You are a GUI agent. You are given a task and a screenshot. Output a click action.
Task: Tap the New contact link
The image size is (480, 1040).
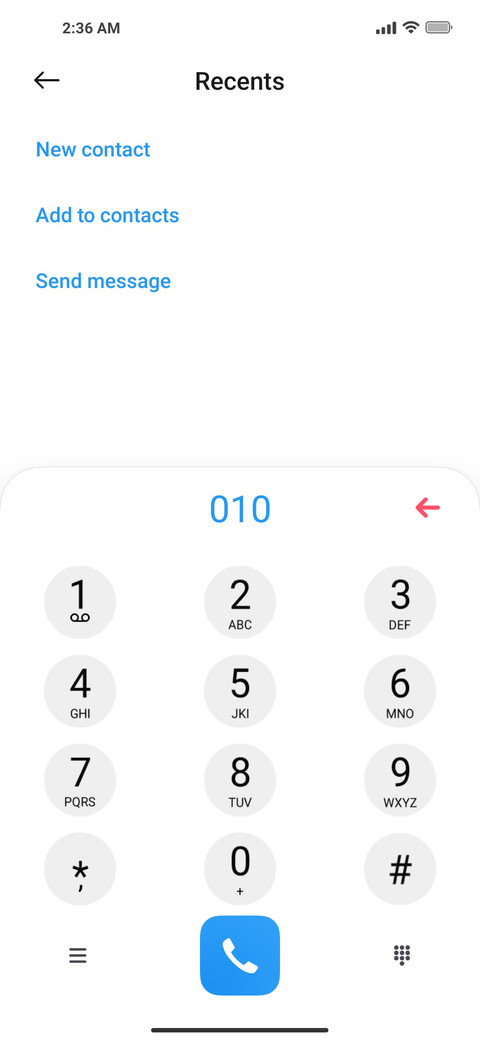[x=93, y=149]
